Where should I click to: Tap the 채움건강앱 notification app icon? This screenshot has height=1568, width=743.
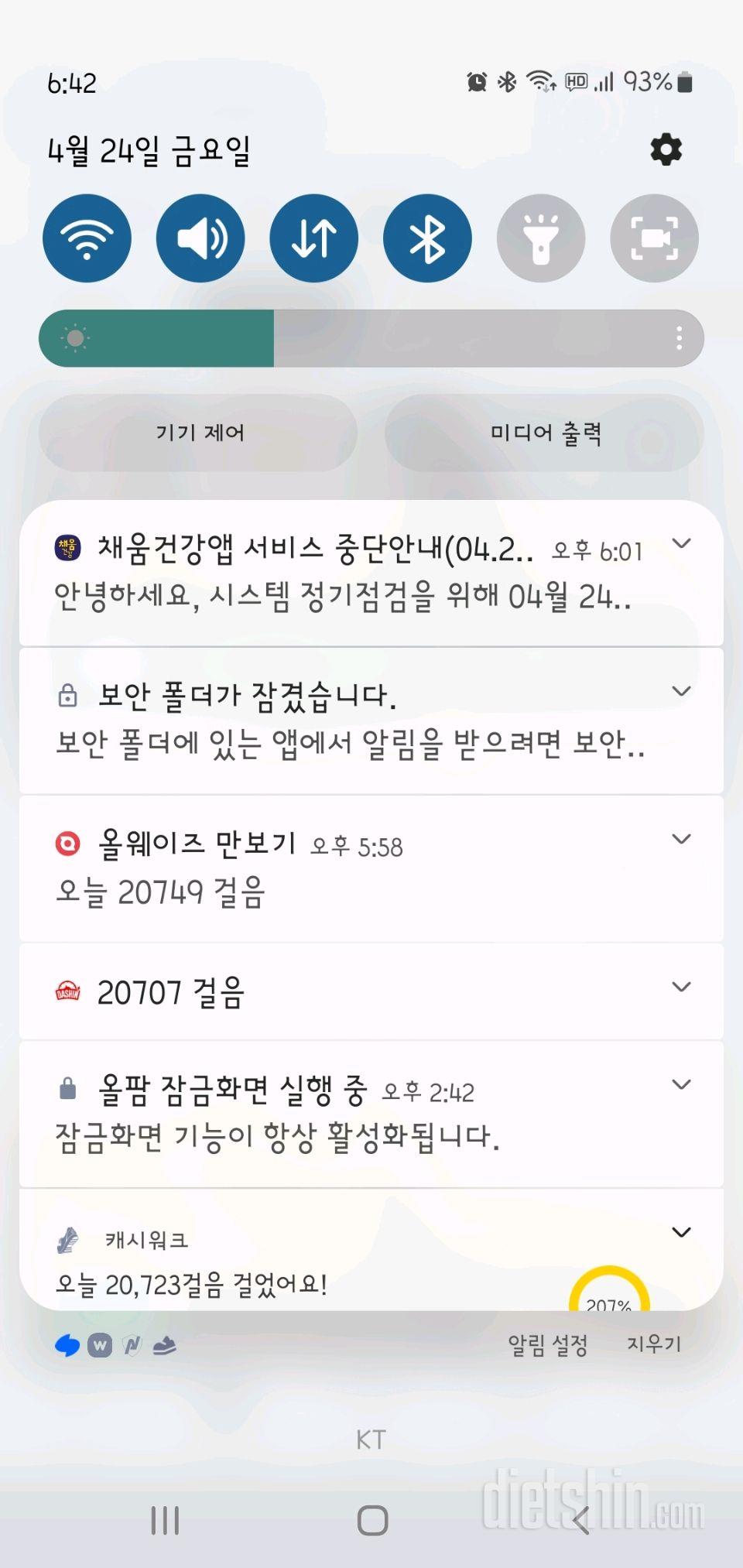point(70,546)
